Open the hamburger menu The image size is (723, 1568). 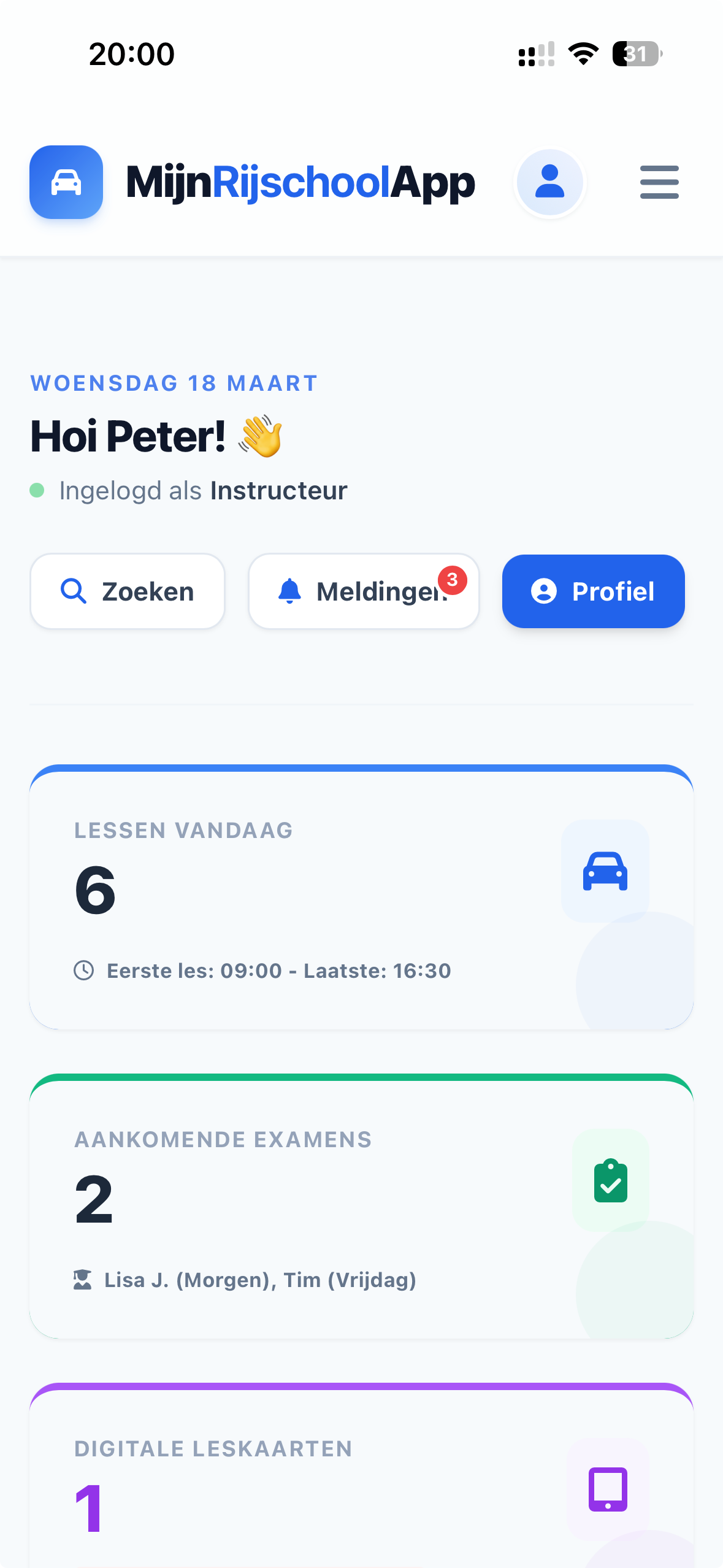659,182
